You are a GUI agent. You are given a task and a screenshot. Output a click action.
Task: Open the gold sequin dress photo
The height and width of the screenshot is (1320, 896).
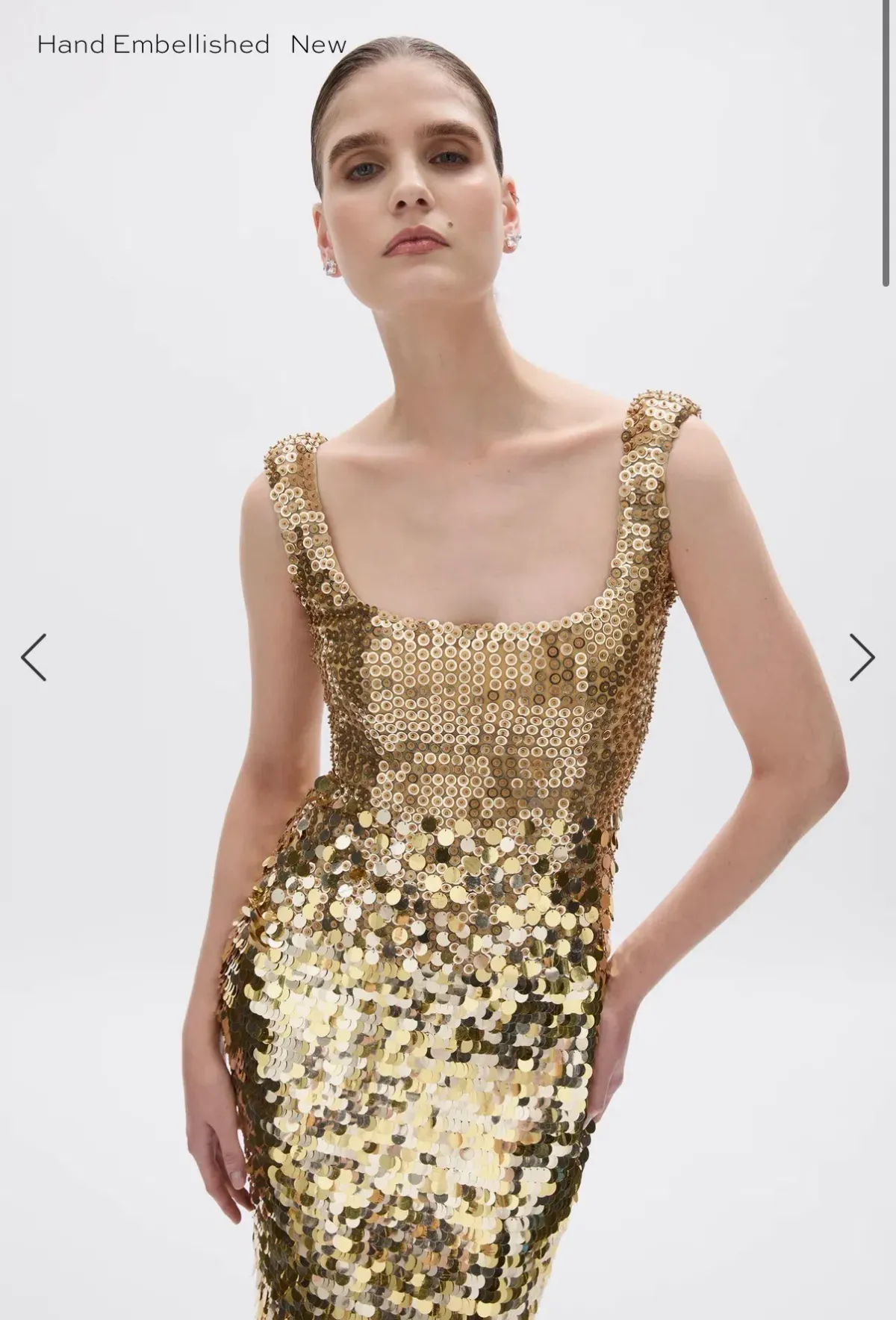tap(448, 821)
